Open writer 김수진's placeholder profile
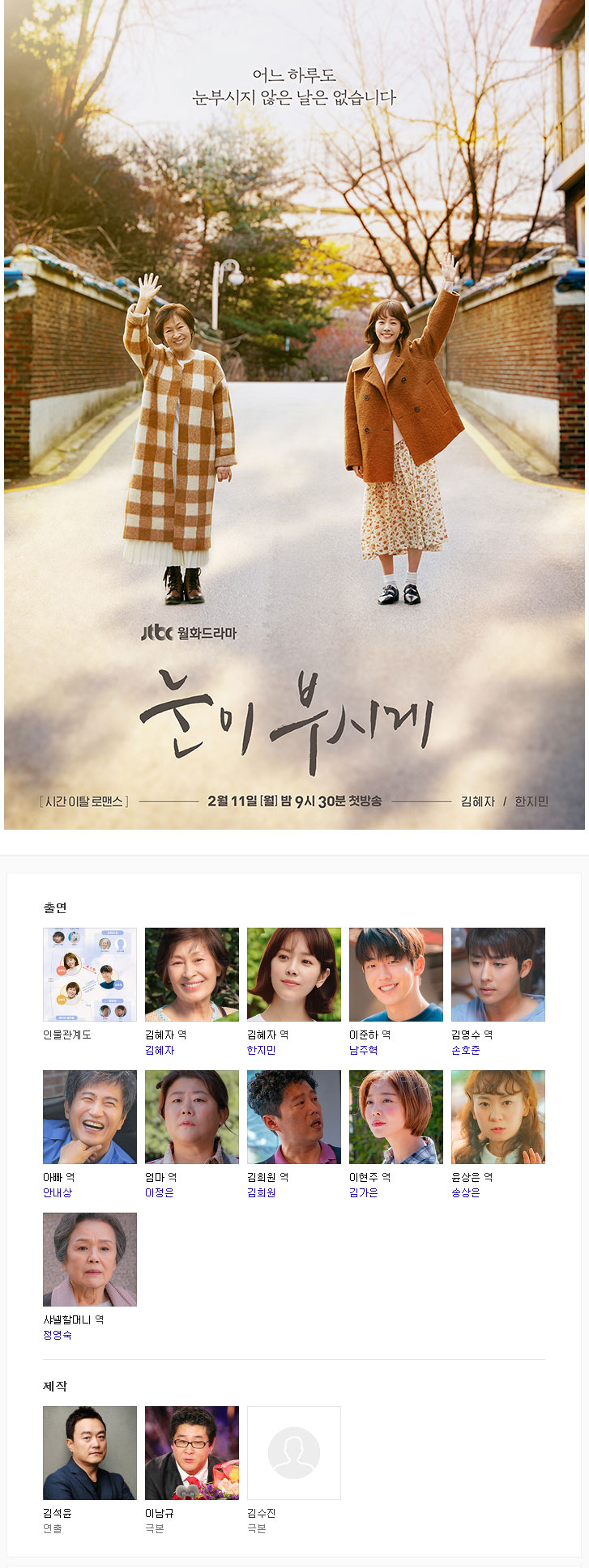The image size is (589, 1568). (x=293, y=1452)
